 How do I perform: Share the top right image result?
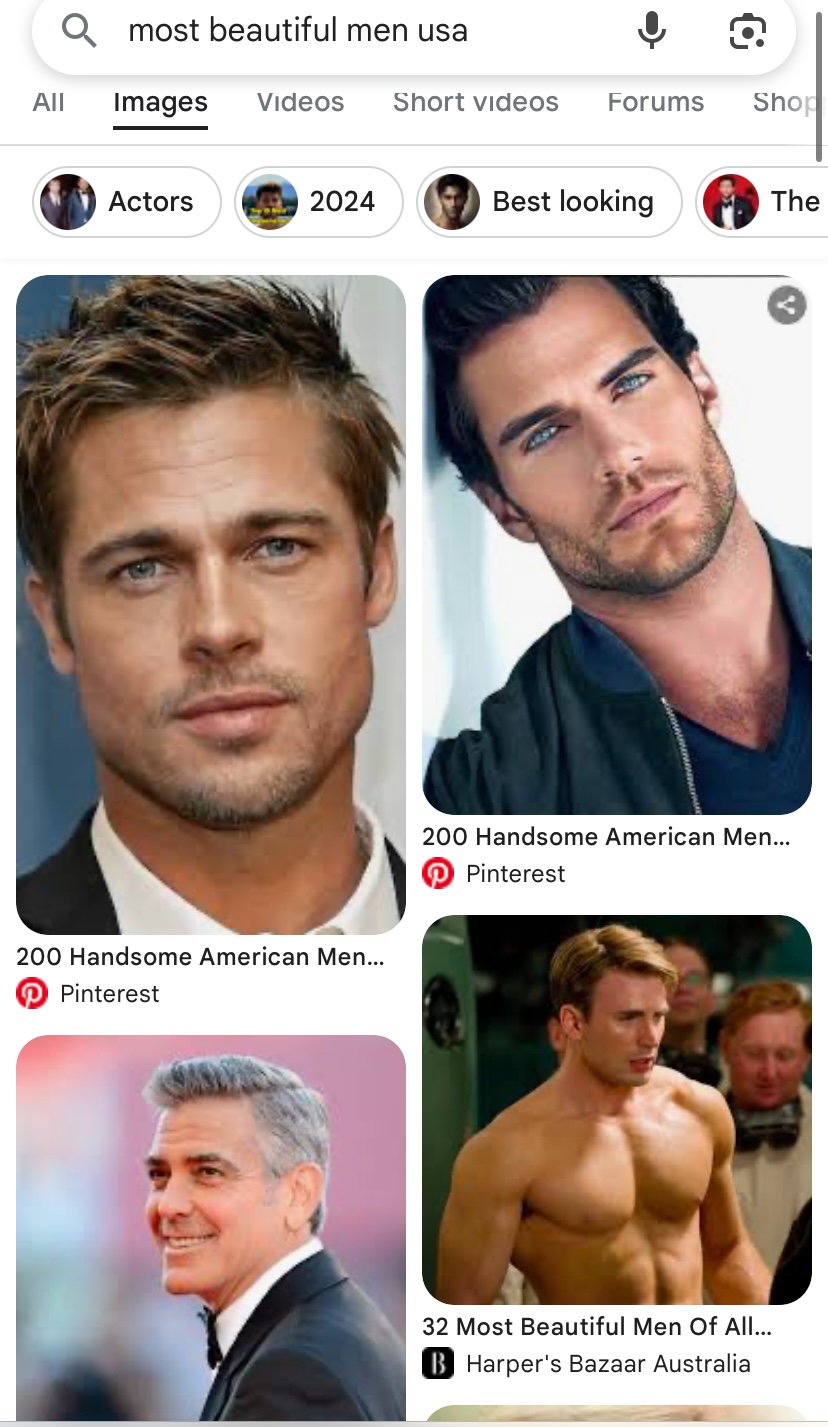click(x=787, y=305)
